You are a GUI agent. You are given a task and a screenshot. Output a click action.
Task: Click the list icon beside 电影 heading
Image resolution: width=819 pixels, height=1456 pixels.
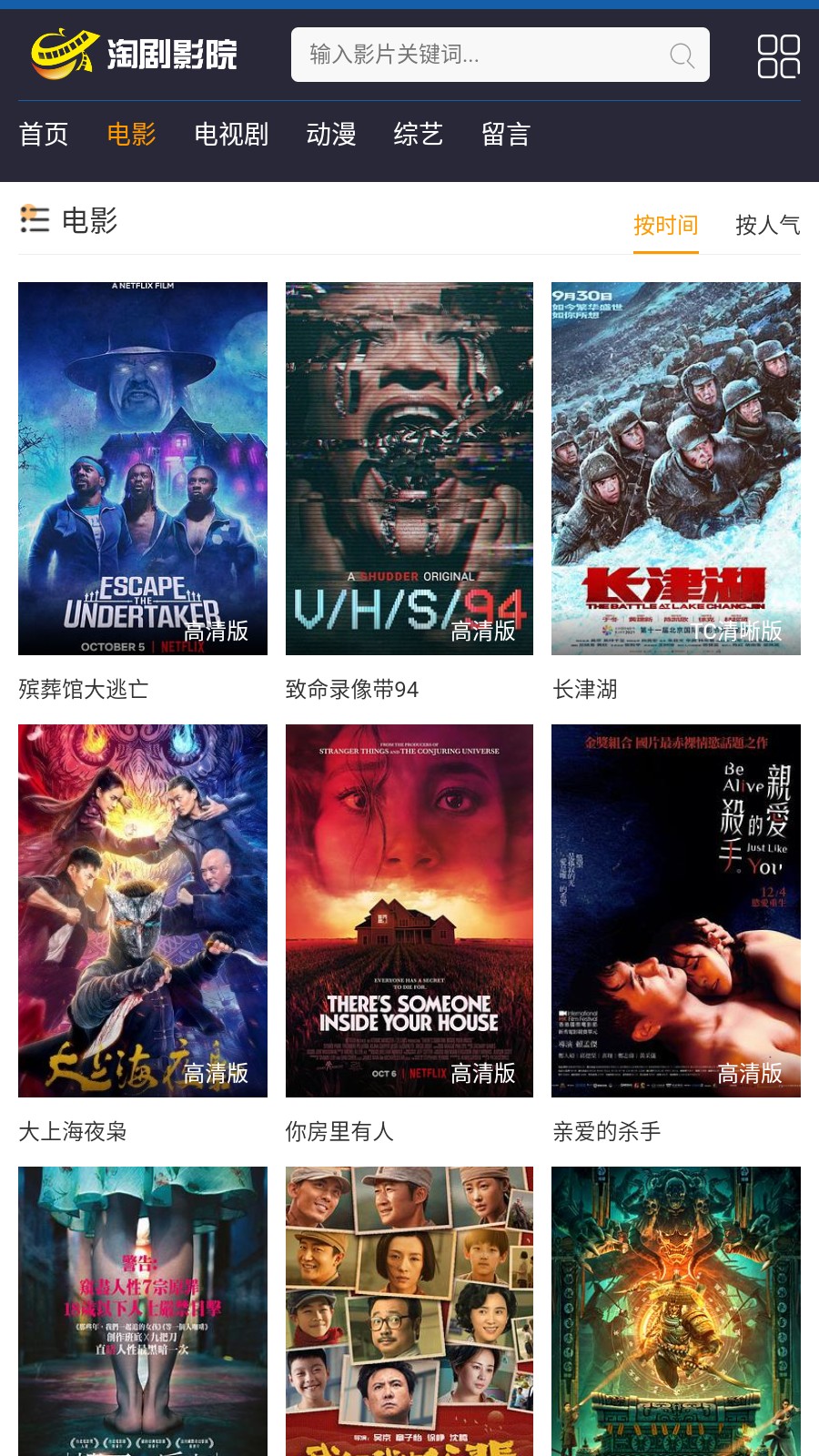click(x=35, y=221)
